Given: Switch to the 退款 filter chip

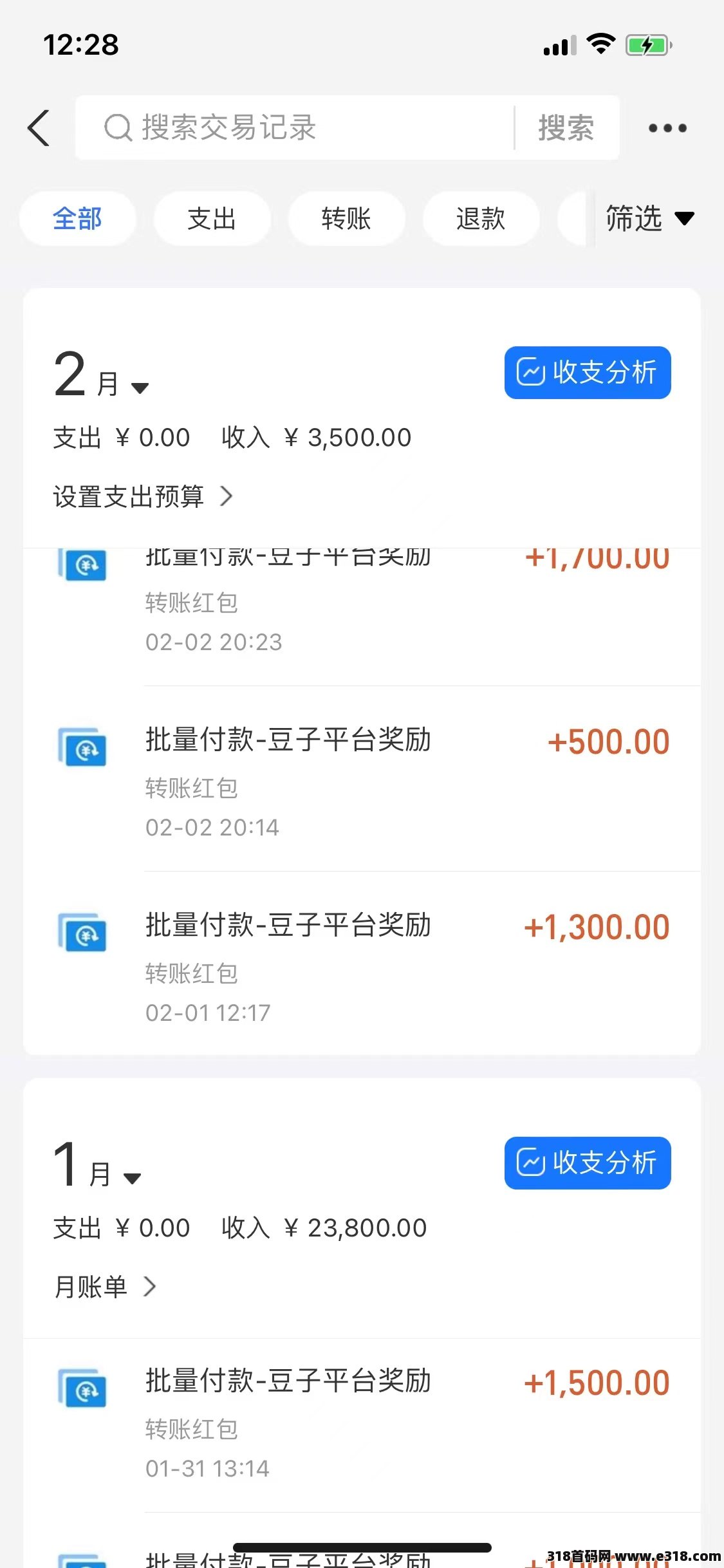Looking at the screenshot, I should pyautogui.click(x=481, y=219).
